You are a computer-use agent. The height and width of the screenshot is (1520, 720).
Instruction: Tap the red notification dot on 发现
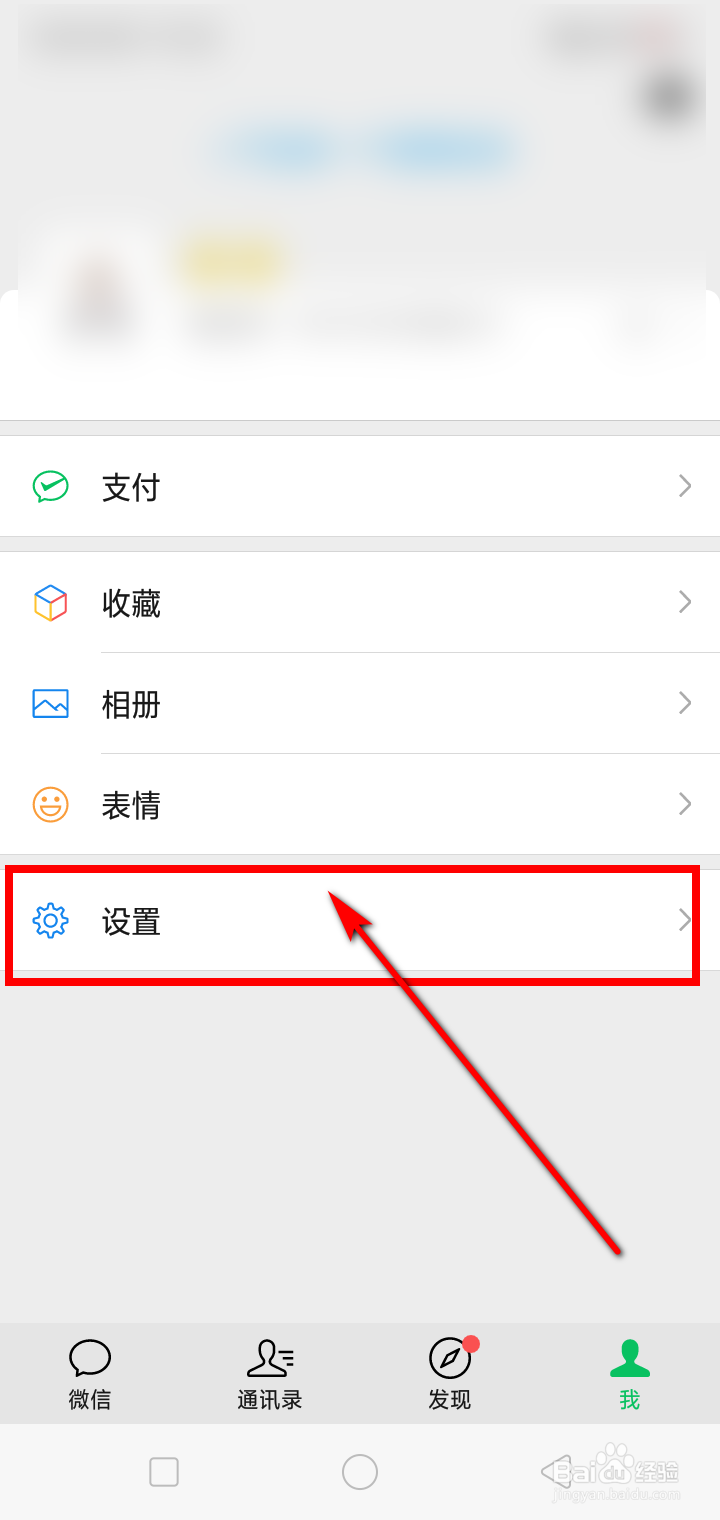point(471,1343)
